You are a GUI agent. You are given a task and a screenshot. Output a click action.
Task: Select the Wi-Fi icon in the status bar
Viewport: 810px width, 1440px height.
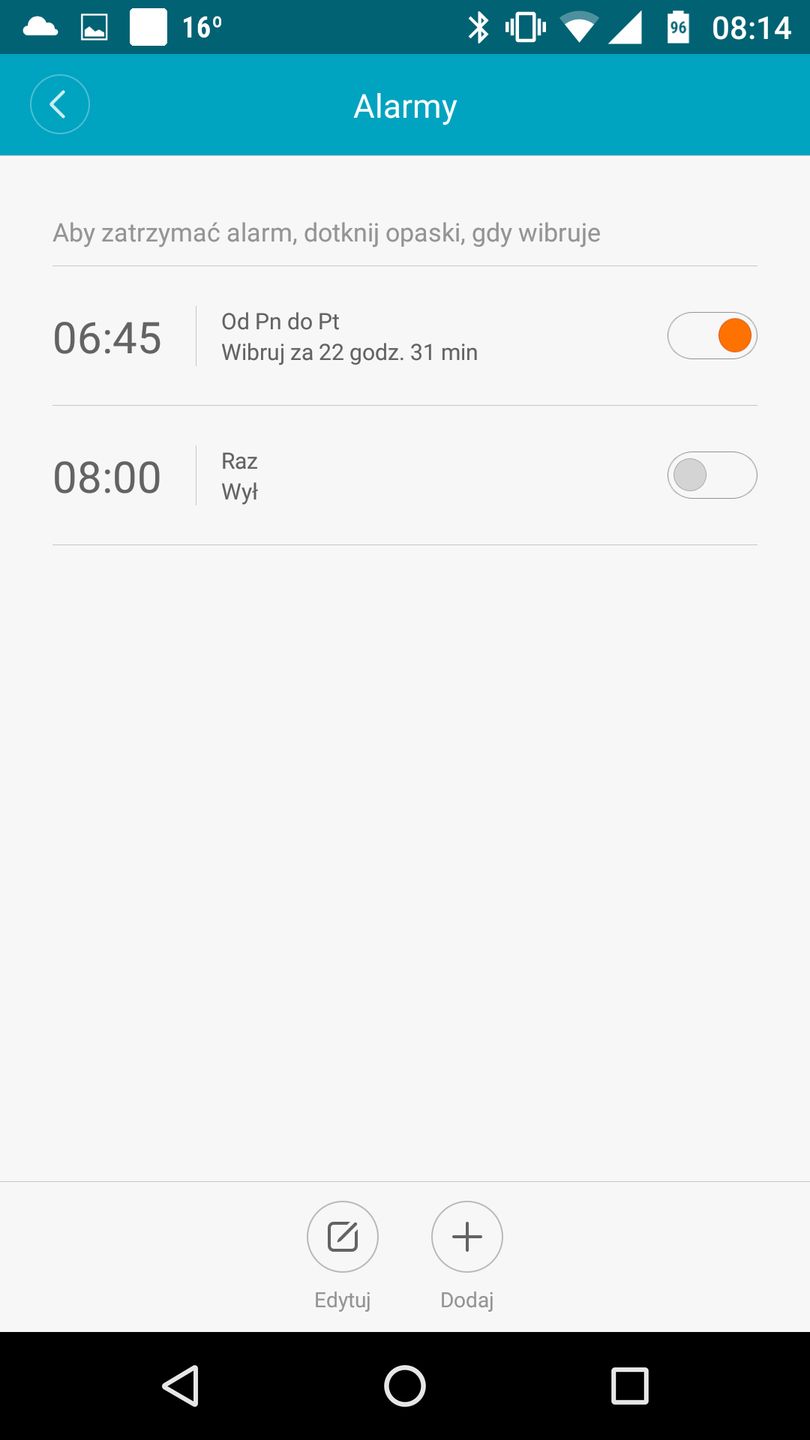point(578,27)
